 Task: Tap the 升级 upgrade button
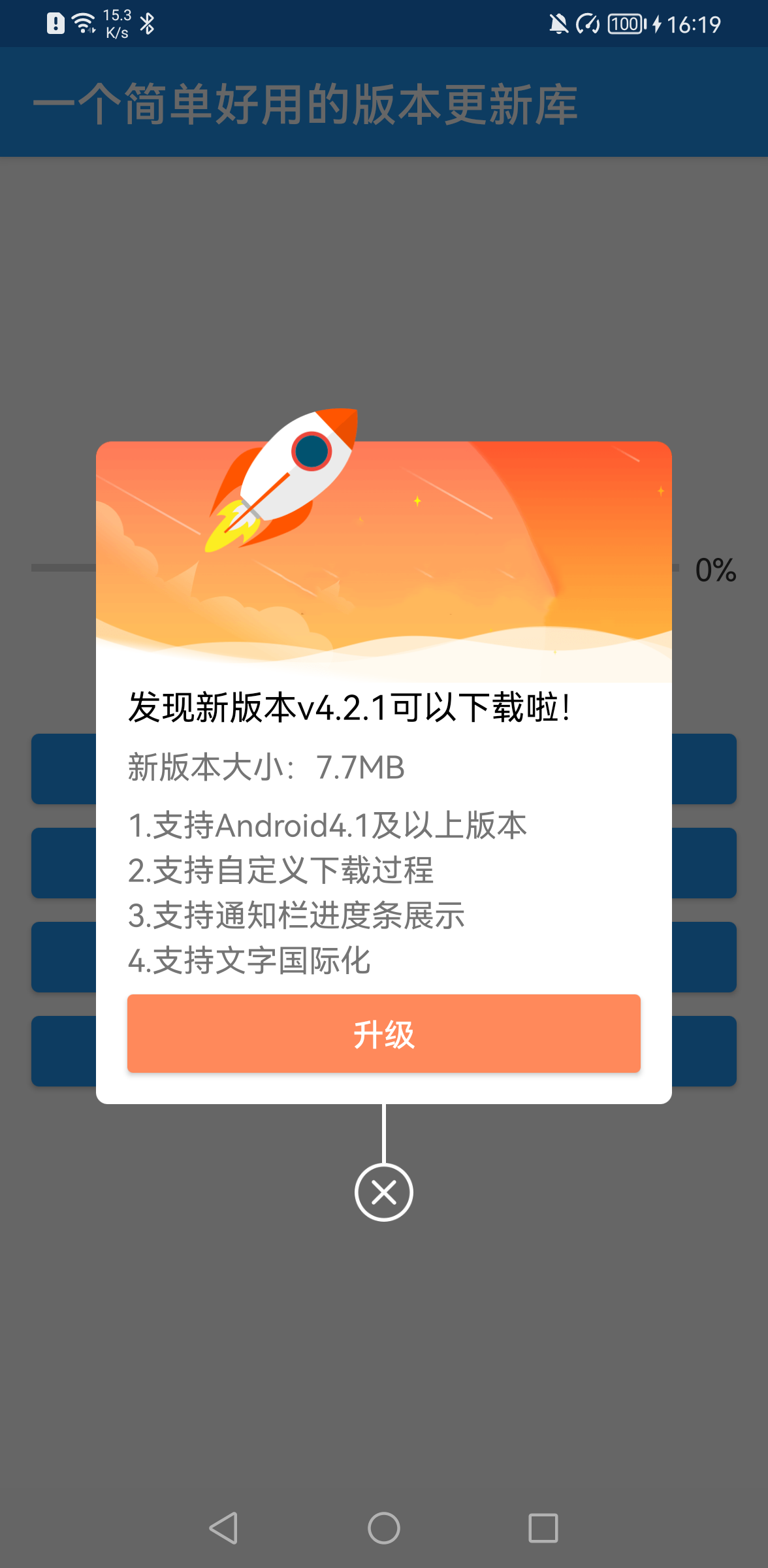click(x=384, y=1034)
